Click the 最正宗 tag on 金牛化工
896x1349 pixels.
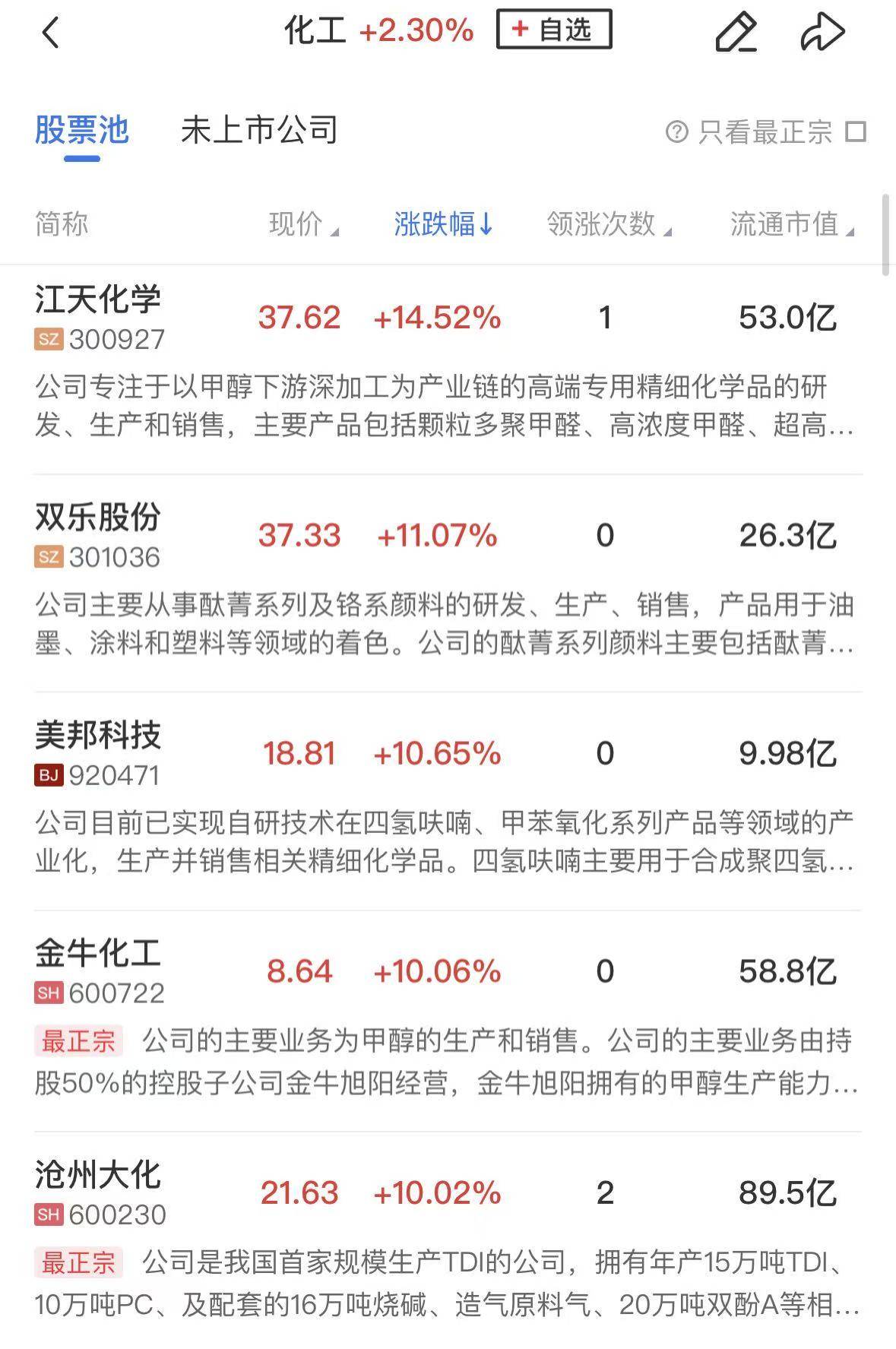pos(77,1042)
